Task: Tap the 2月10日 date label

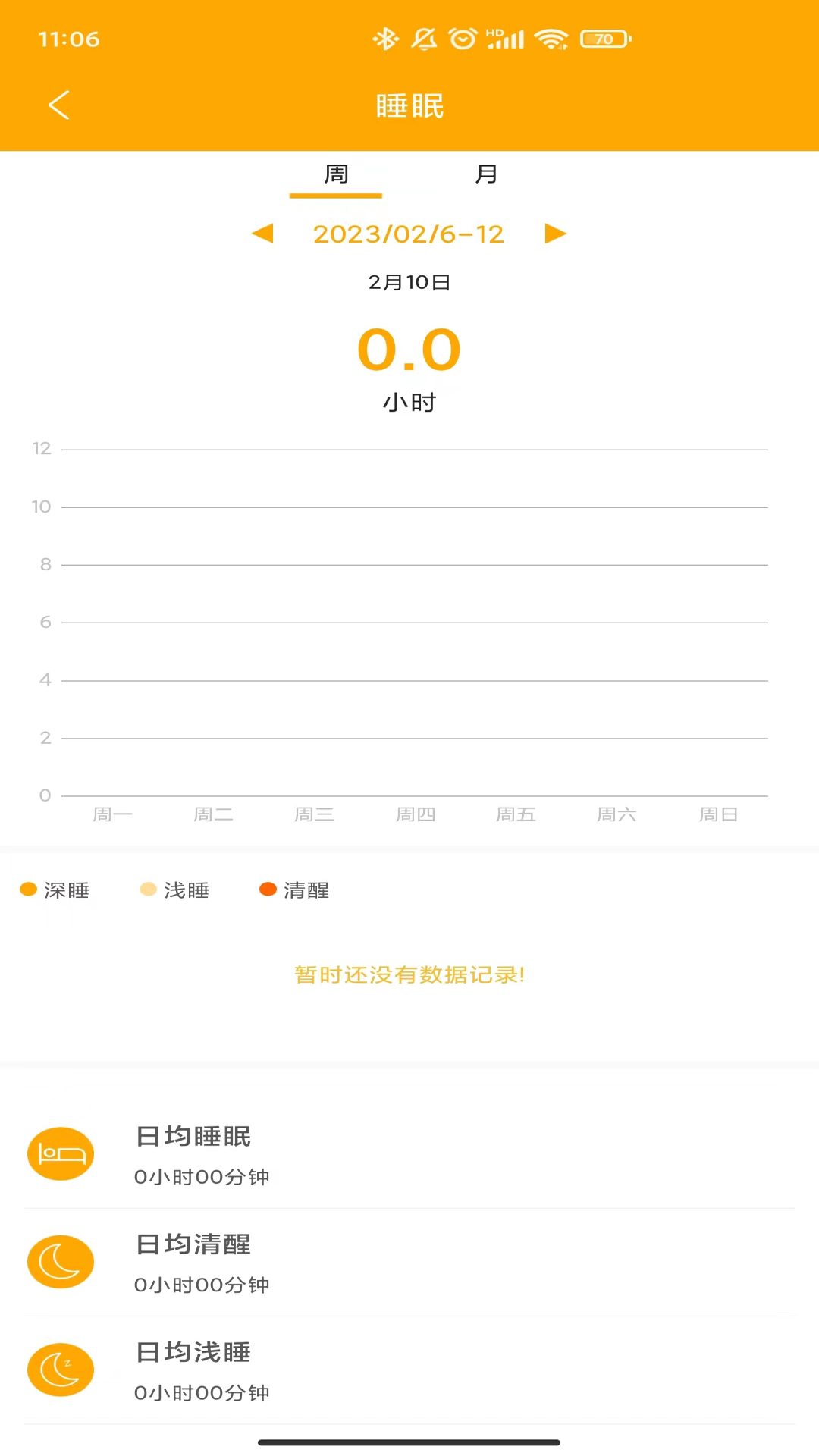Action: coord(409,281)
